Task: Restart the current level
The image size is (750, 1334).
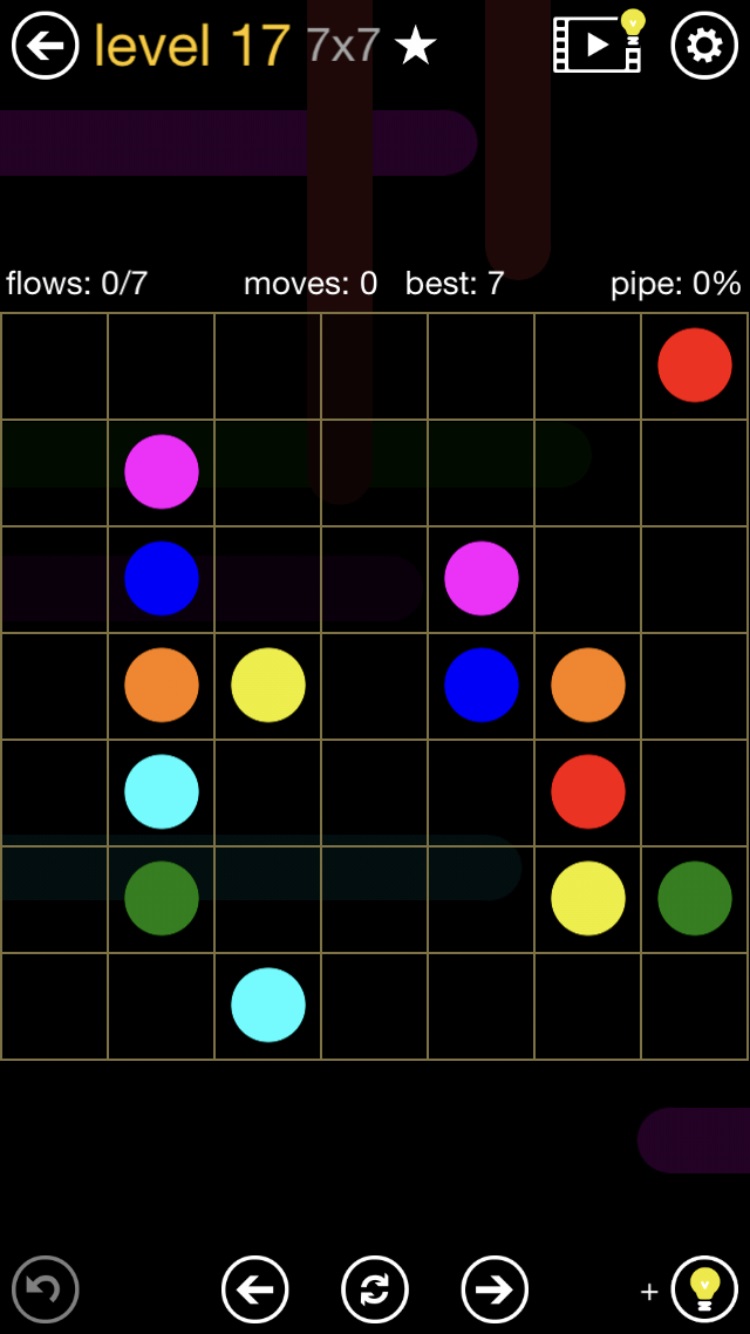Action: pos(375,1289)
